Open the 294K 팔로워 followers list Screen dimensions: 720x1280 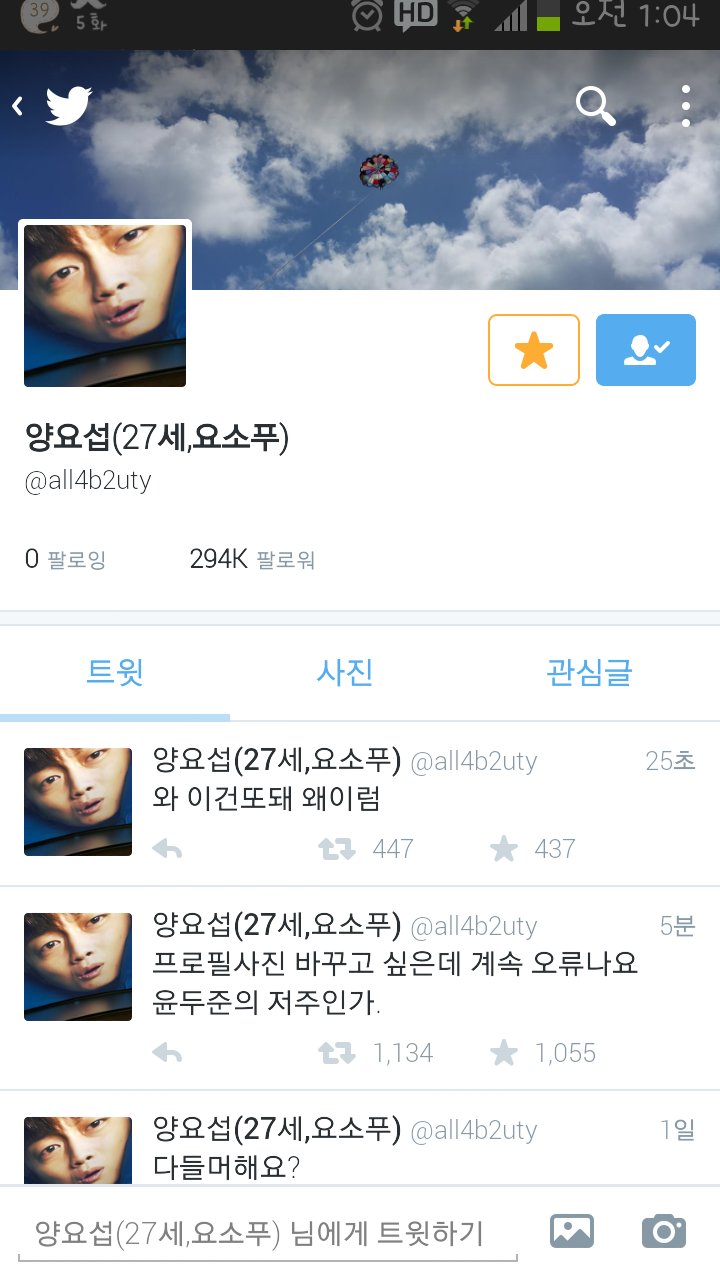pyautogui.click(x=252, y=559)
